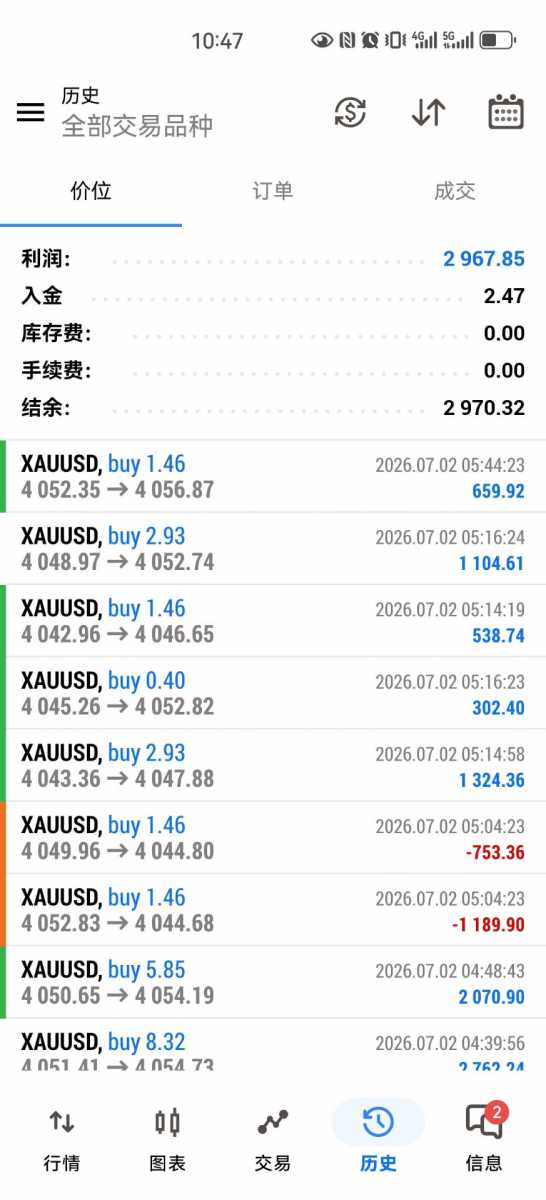Viewport: 546px width, 1200px height.
Task: Switch to the 价位 tab
Action: [x=91, y=191]
